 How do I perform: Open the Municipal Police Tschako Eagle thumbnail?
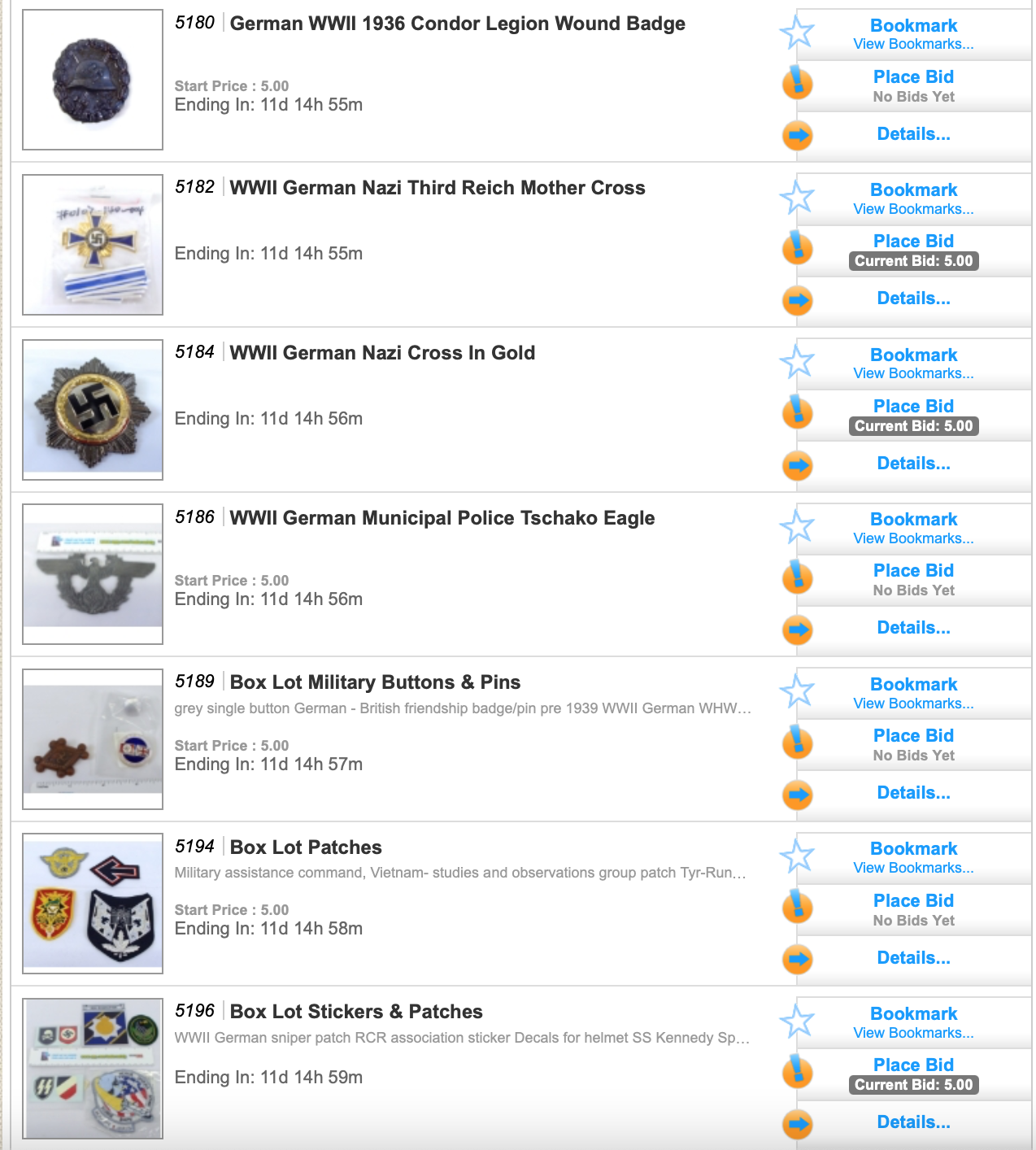(93, 574)
